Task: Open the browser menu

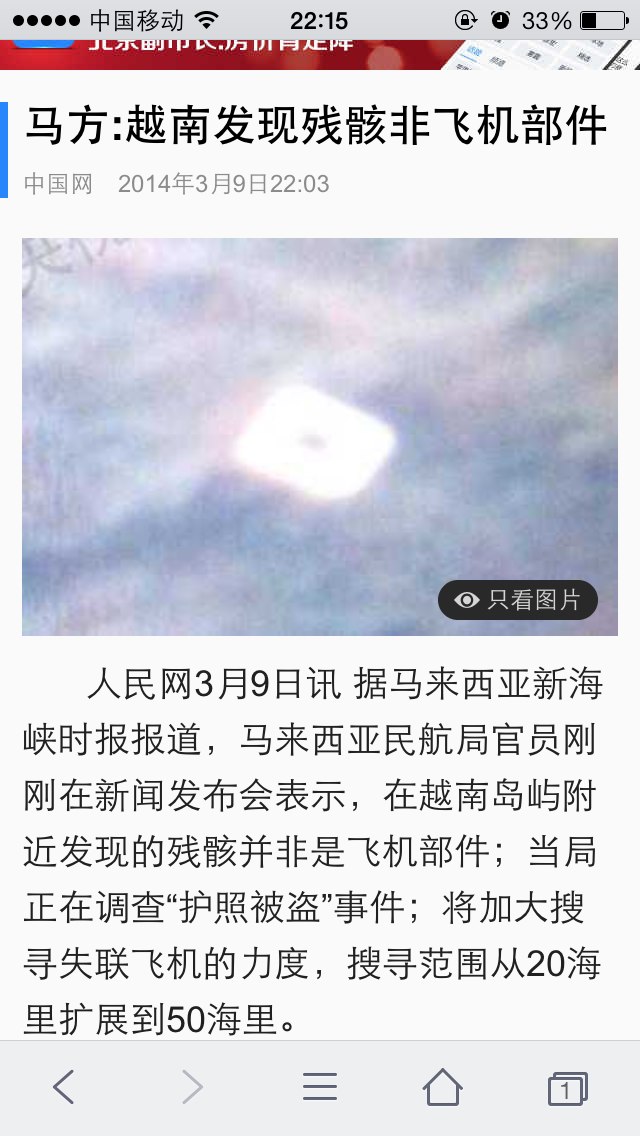Action: click(320, 1087)
